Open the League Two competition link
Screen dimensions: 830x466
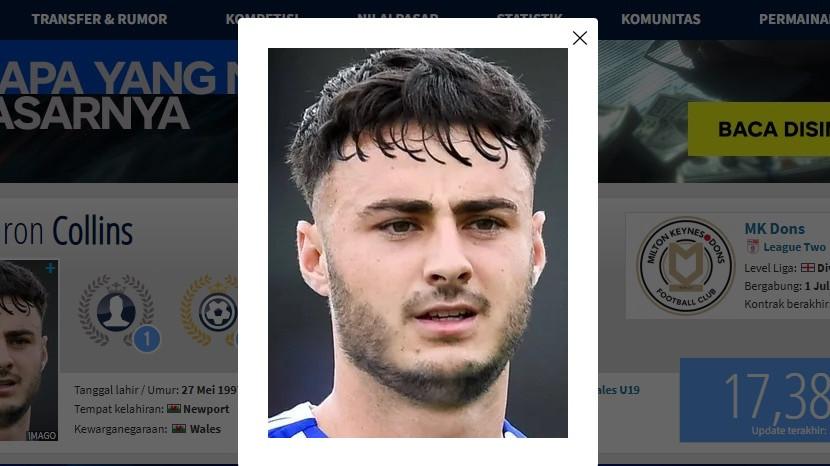point(794,247)
